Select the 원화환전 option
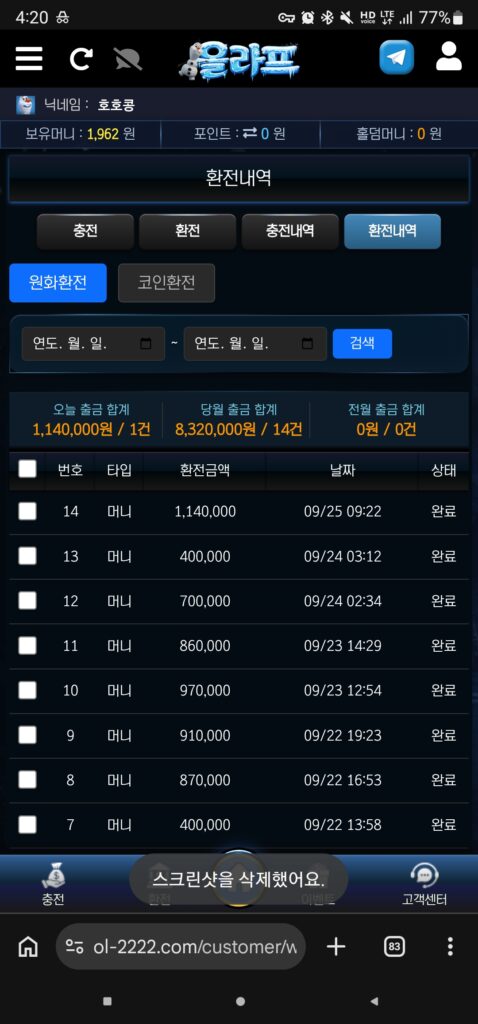The image size is (478, 1024). [x=58, y=283]
